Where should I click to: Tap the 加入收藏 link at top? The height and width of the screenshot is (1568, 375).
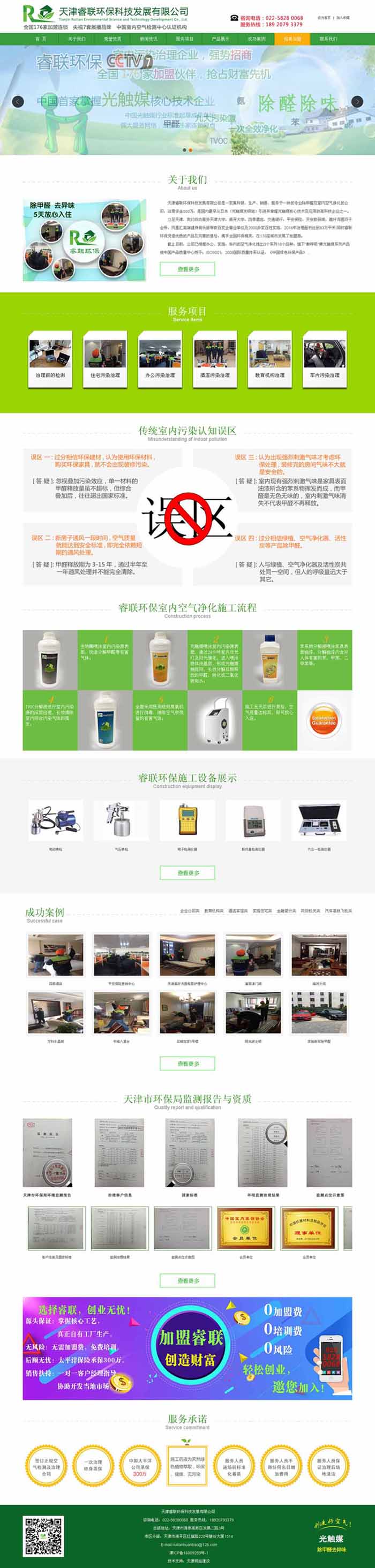coord(343,18)
